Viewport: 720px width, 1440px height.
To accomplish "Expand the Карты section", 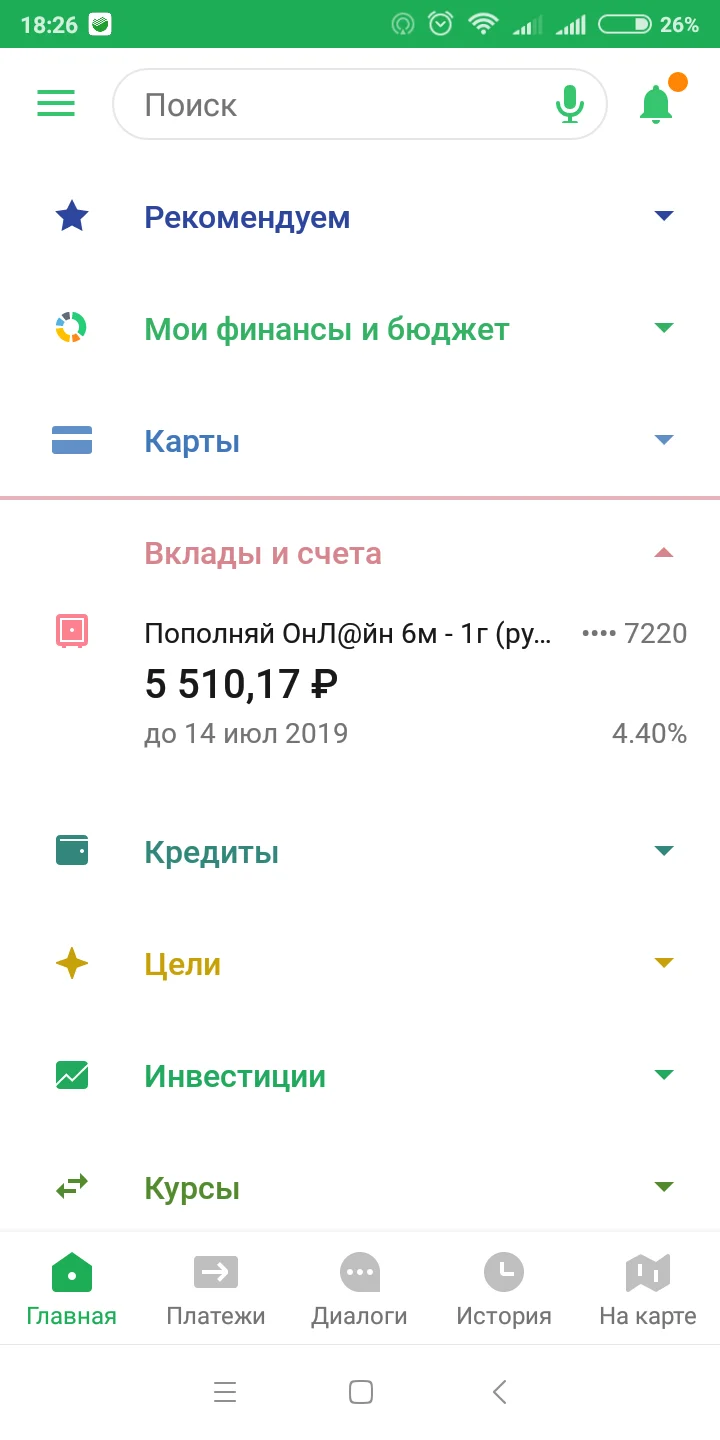I will (x=664, y=440).
